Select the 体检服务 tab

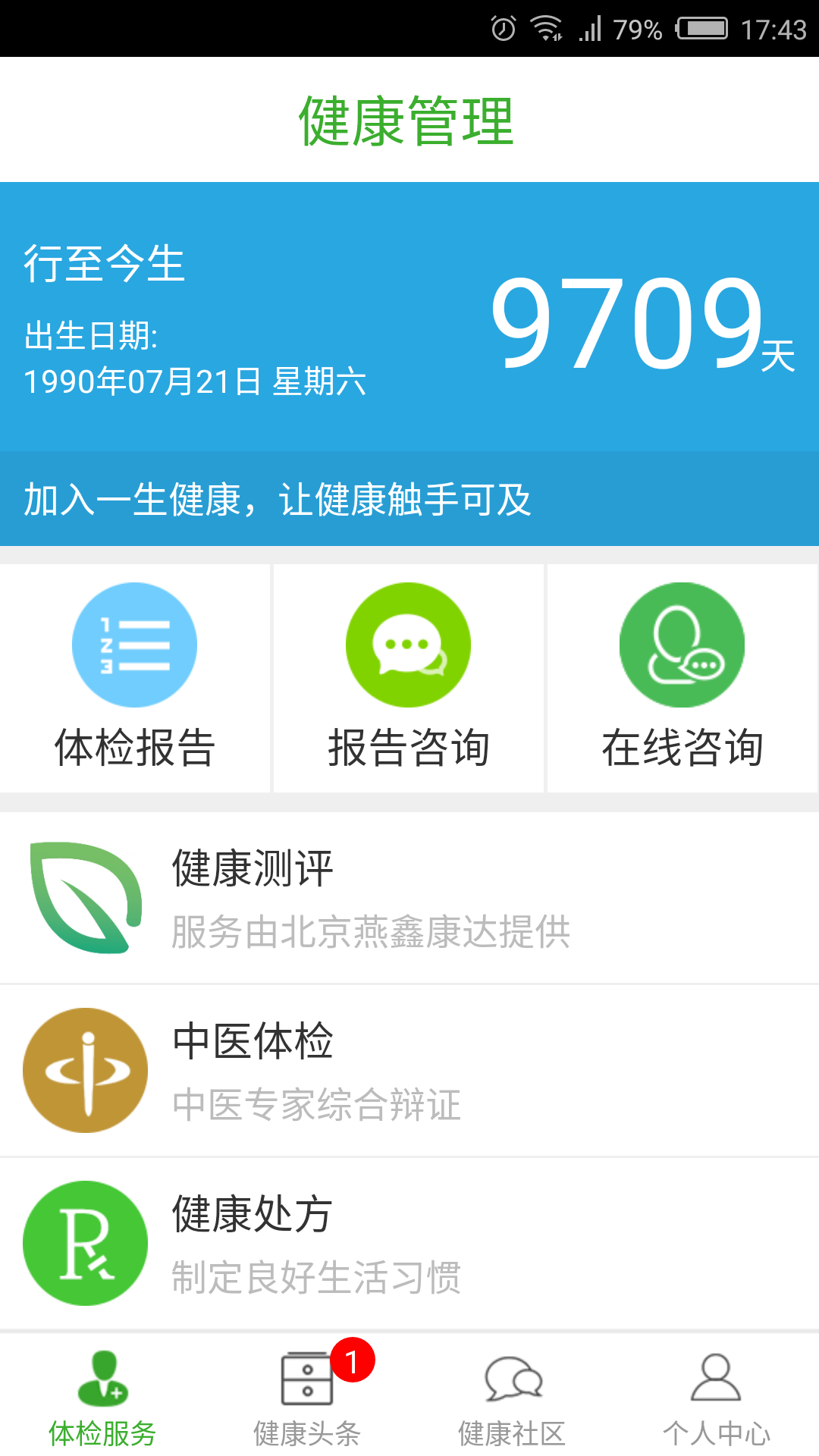[102, 1399]
